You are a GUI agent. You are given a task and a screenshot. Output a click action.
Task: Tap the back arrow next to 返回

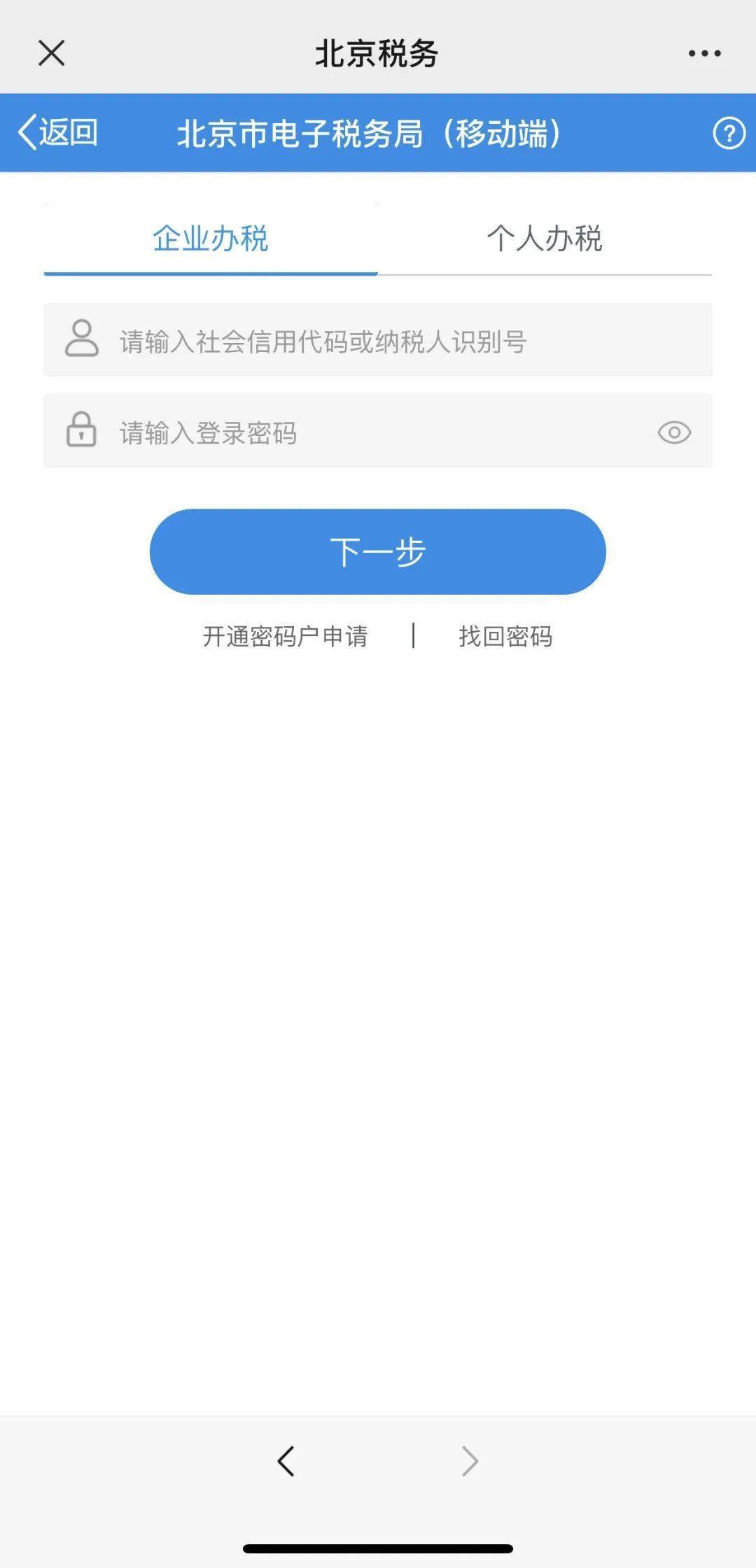click(28, 132)
